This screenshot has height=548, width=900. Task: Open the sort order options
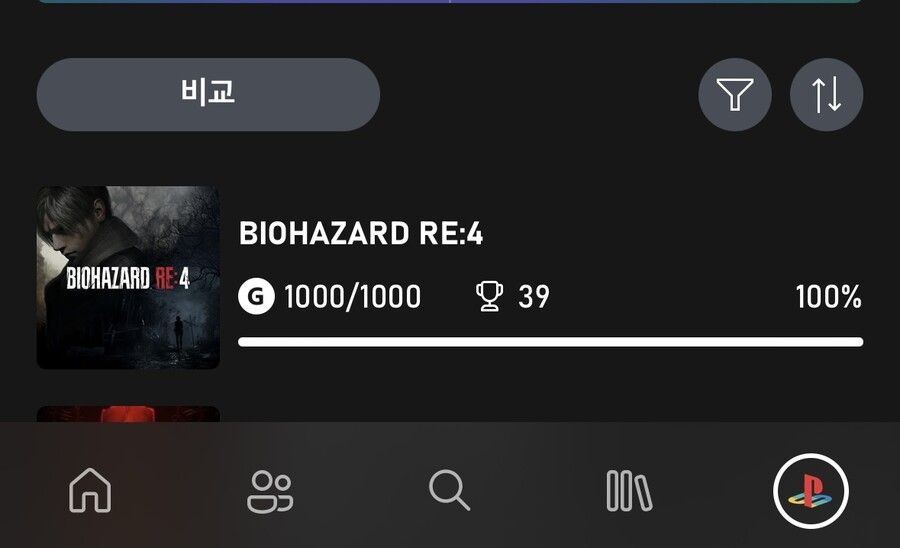tap(826, 95)
